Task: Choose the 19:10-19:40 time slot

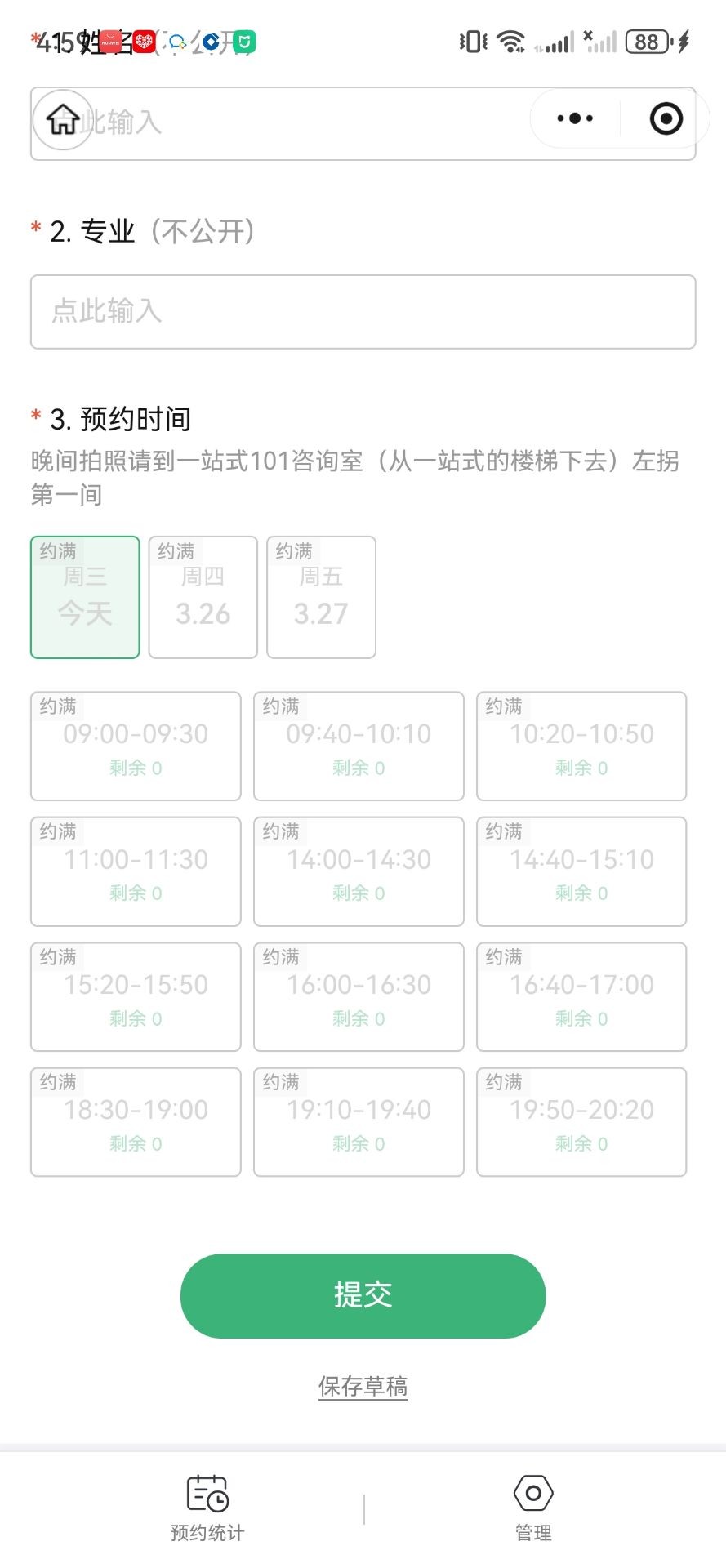Action: click(x=359, y=1122)
